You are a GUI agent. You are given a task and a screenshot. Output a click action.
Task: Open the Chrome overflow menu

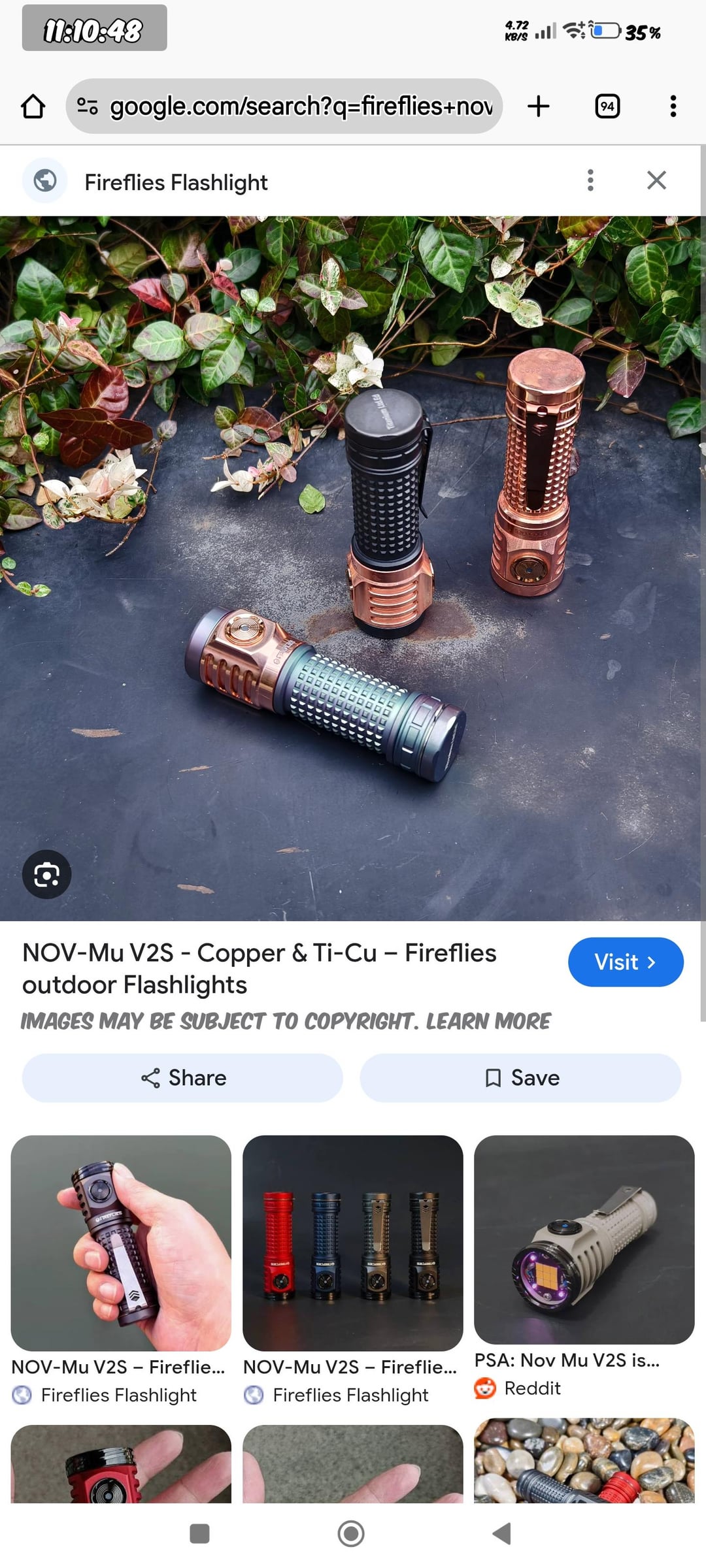tap(673, 106)
